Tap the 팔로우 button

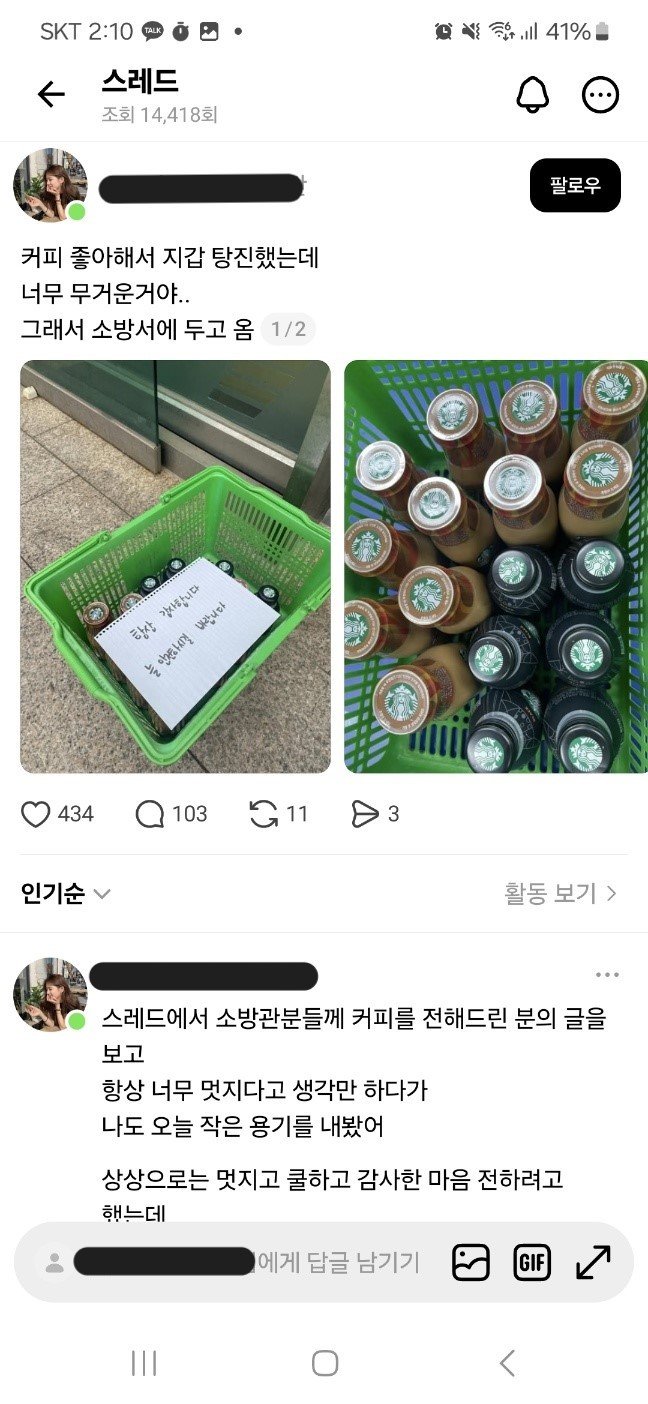point(575,185)
